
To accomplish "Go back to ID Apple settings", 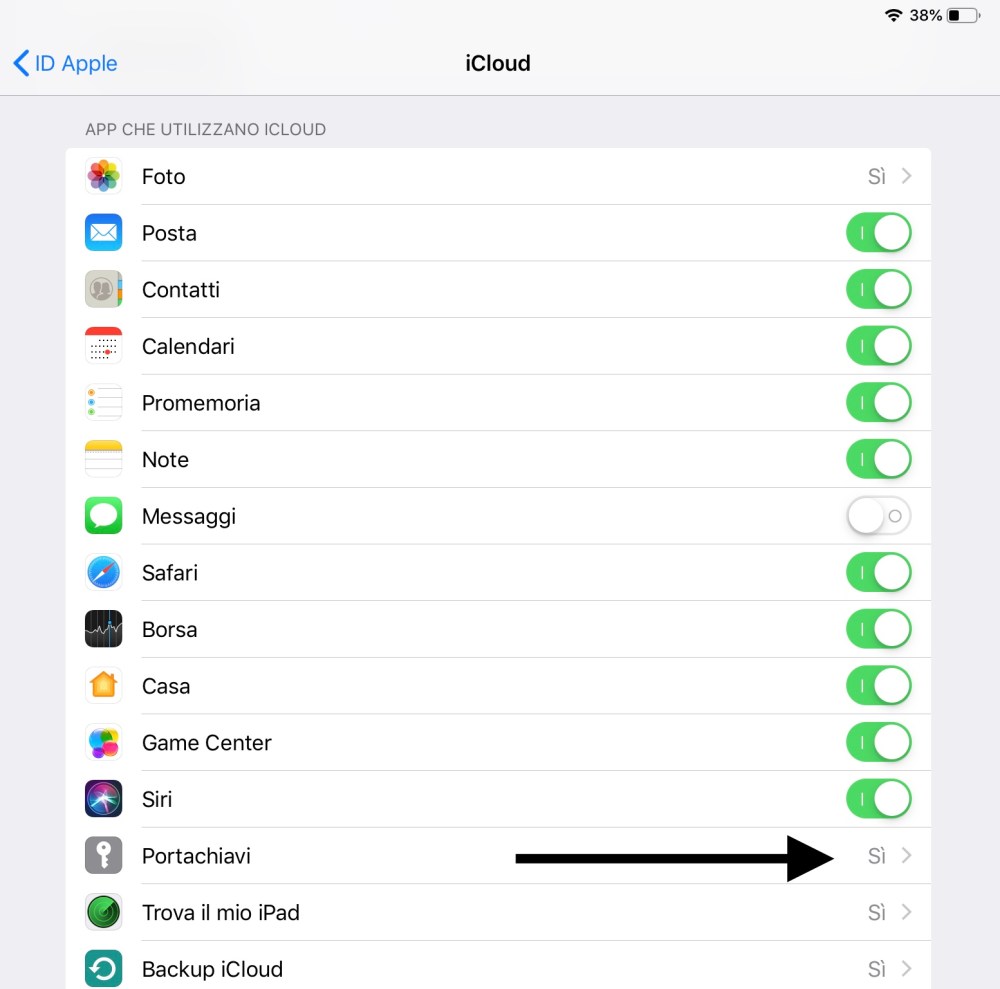I will pos(65,63).
